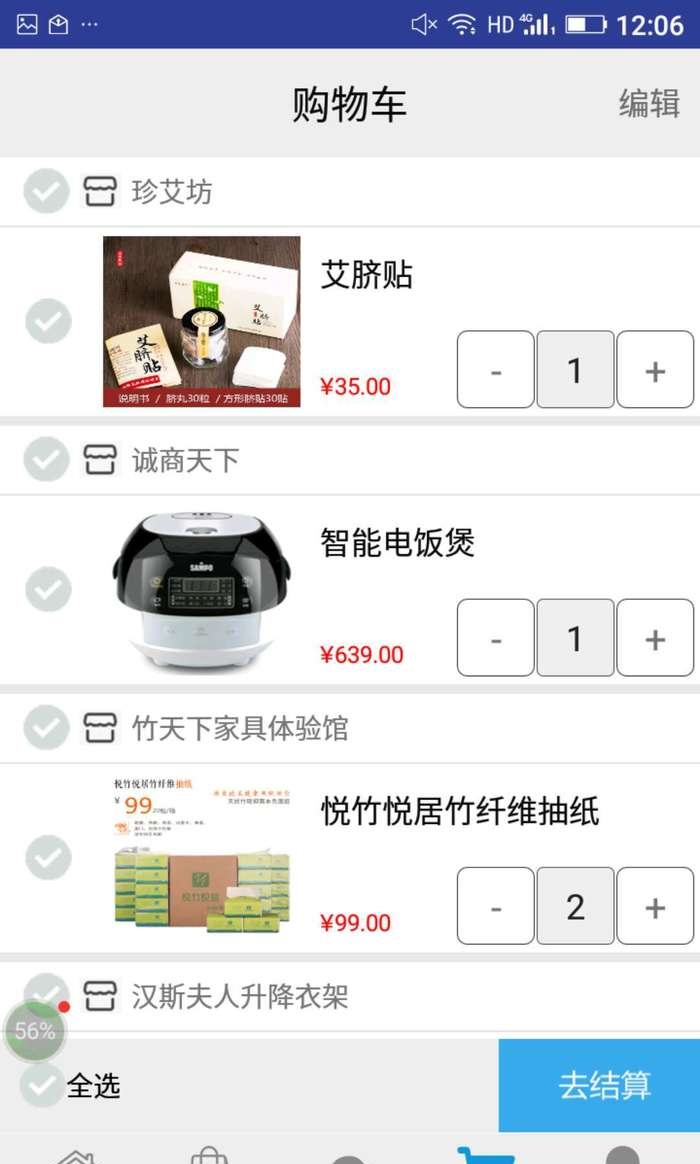This screenshot has width=700, height=1164.
Task: Toggle the 全选 select-all checkbox
Action: pyautogui.click(x=42, y=1085)
